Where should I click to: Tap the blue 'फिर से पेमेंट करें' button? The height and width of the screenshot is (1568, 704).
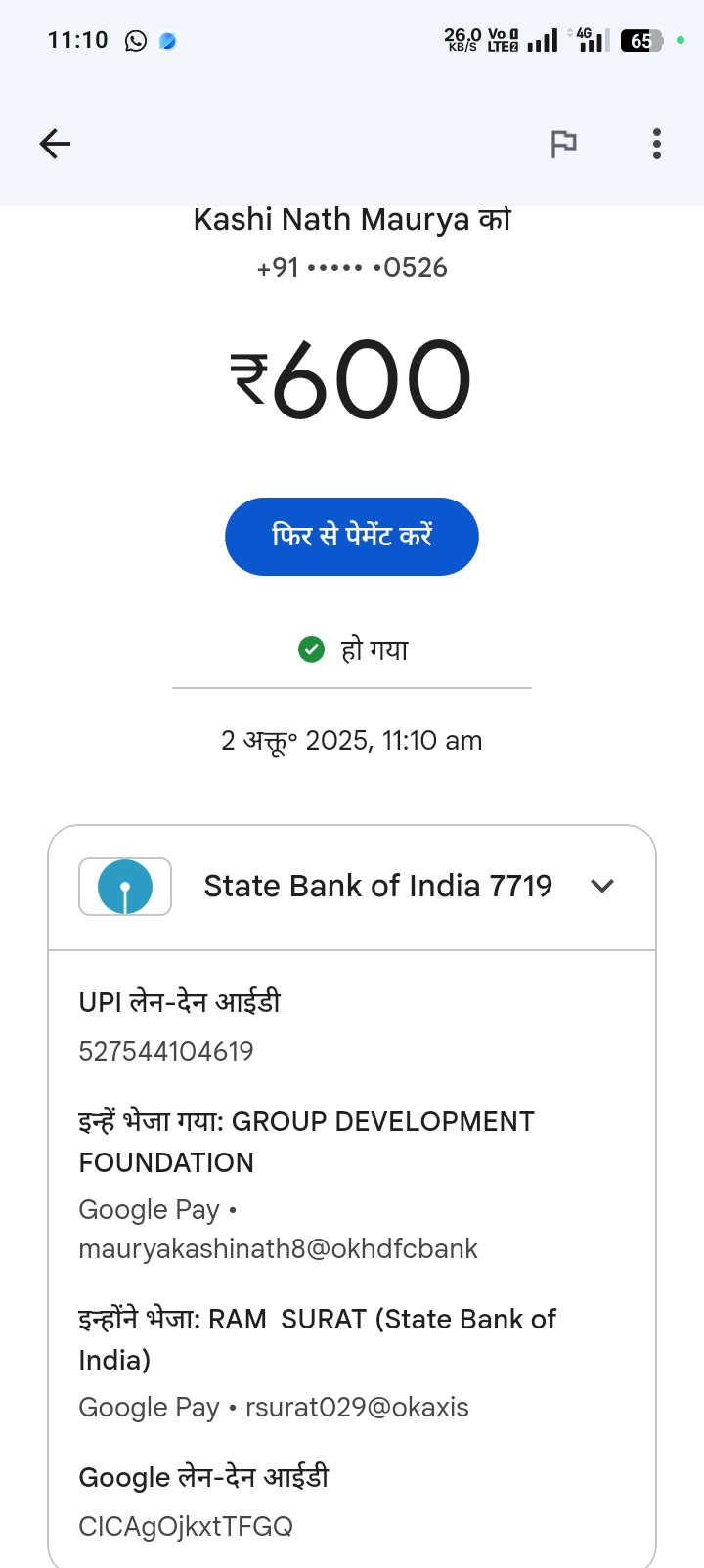(x=352, y=537)
